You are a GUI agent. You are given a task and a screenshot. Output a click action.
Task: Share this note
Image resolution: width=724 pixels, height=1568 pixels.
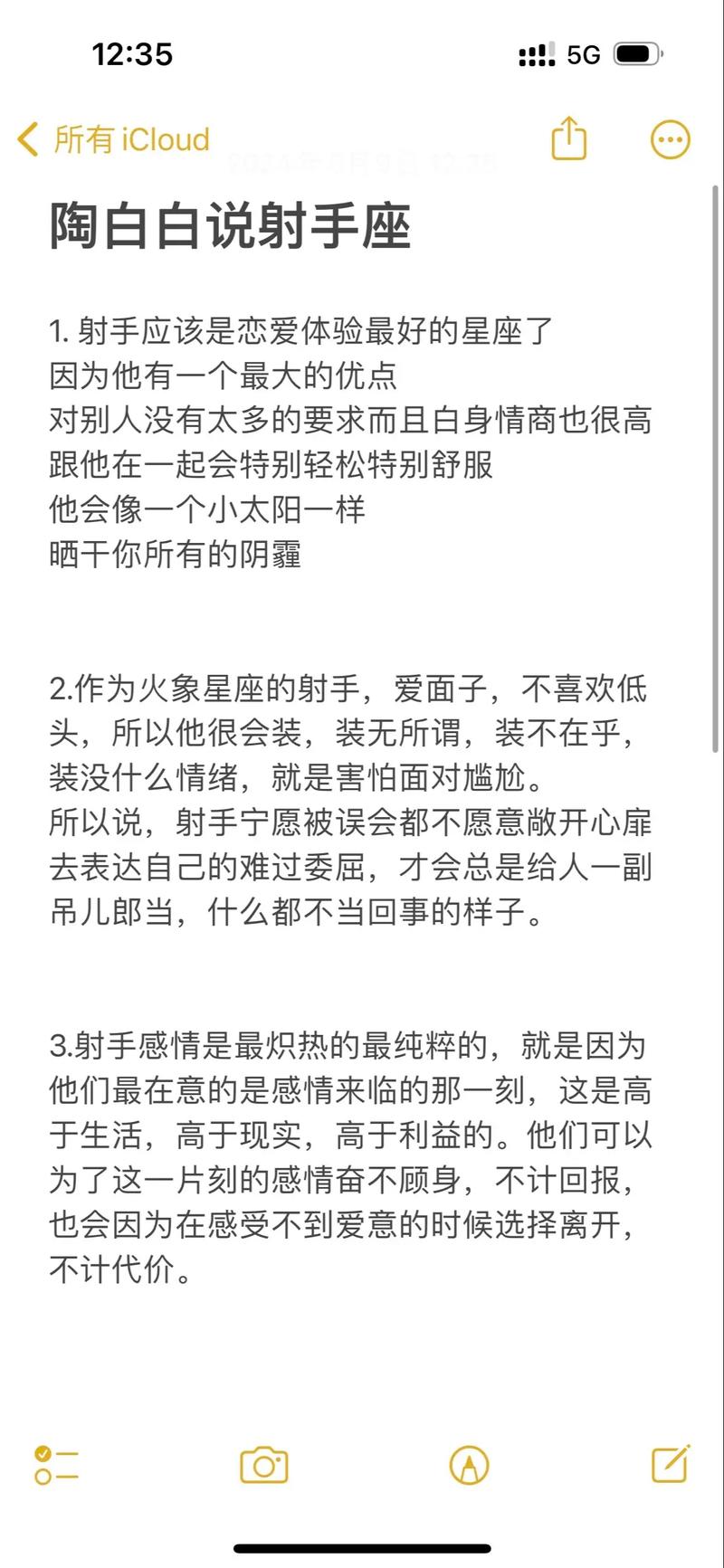click(x=569, y=139)
